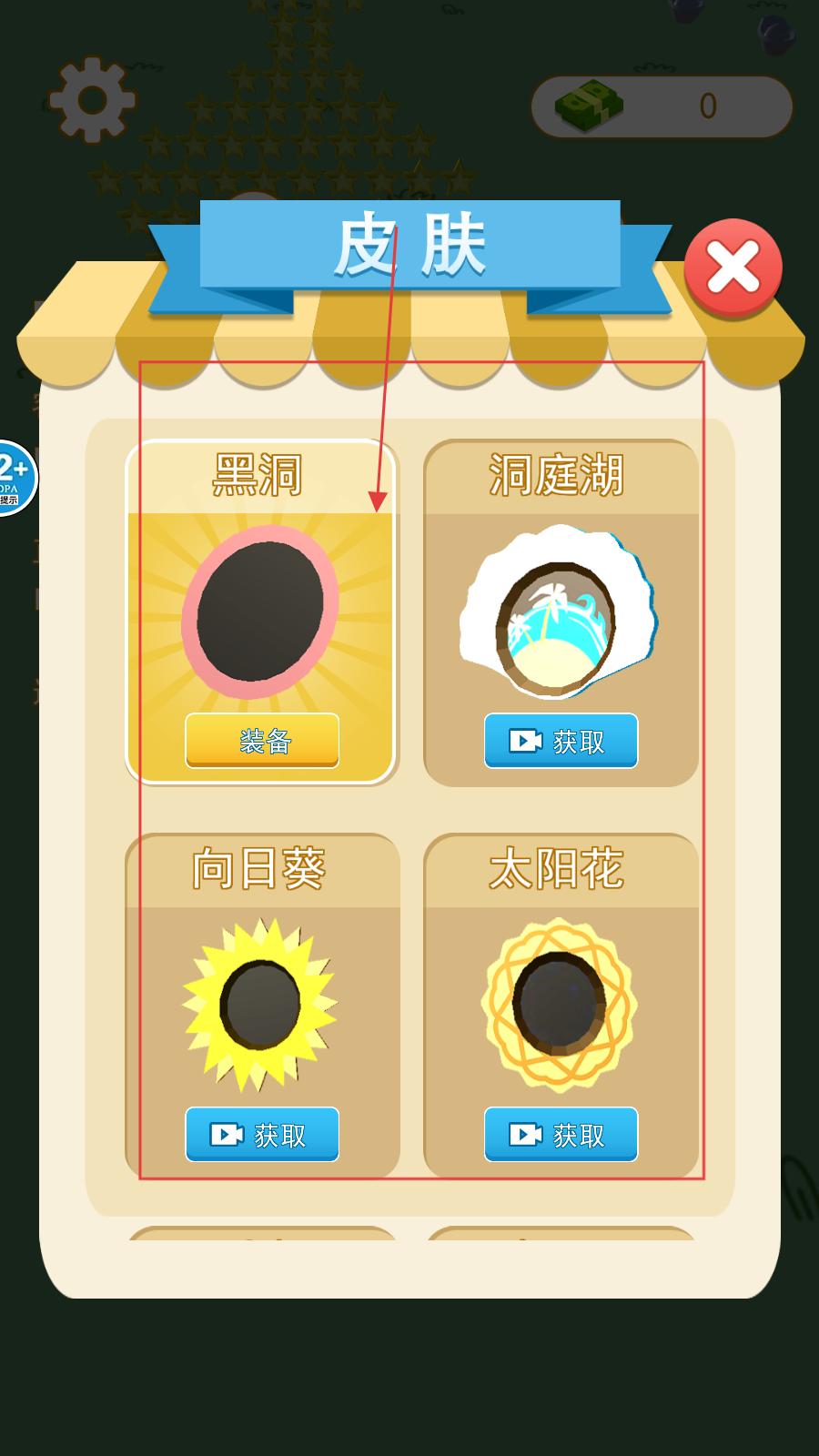Tap 获取 under the 太阳花 skin
819x1456 pixels.
pyautogui.click(x=561, y=1134)
